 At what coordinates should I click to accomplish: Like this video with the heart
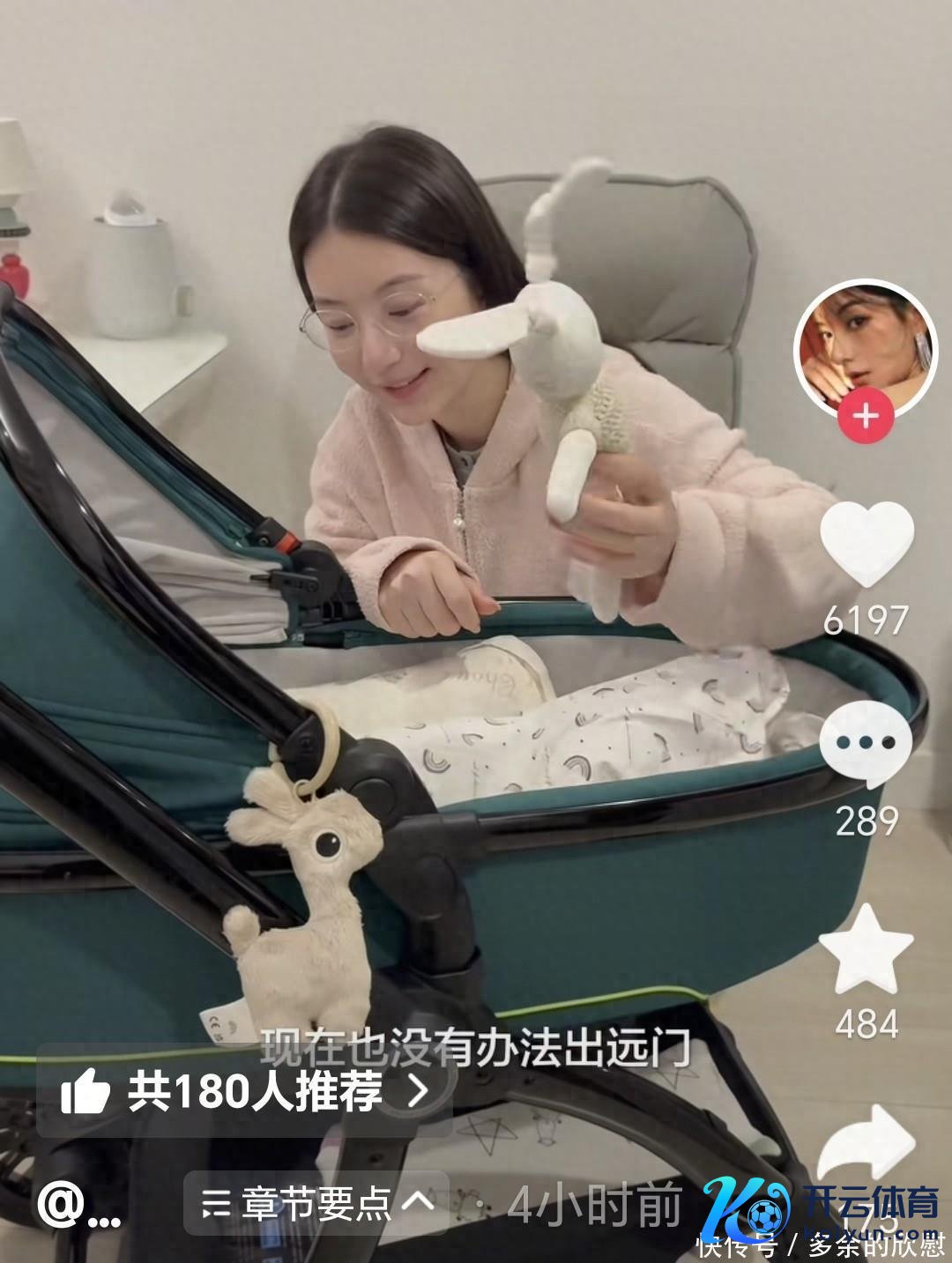[866, 542]
